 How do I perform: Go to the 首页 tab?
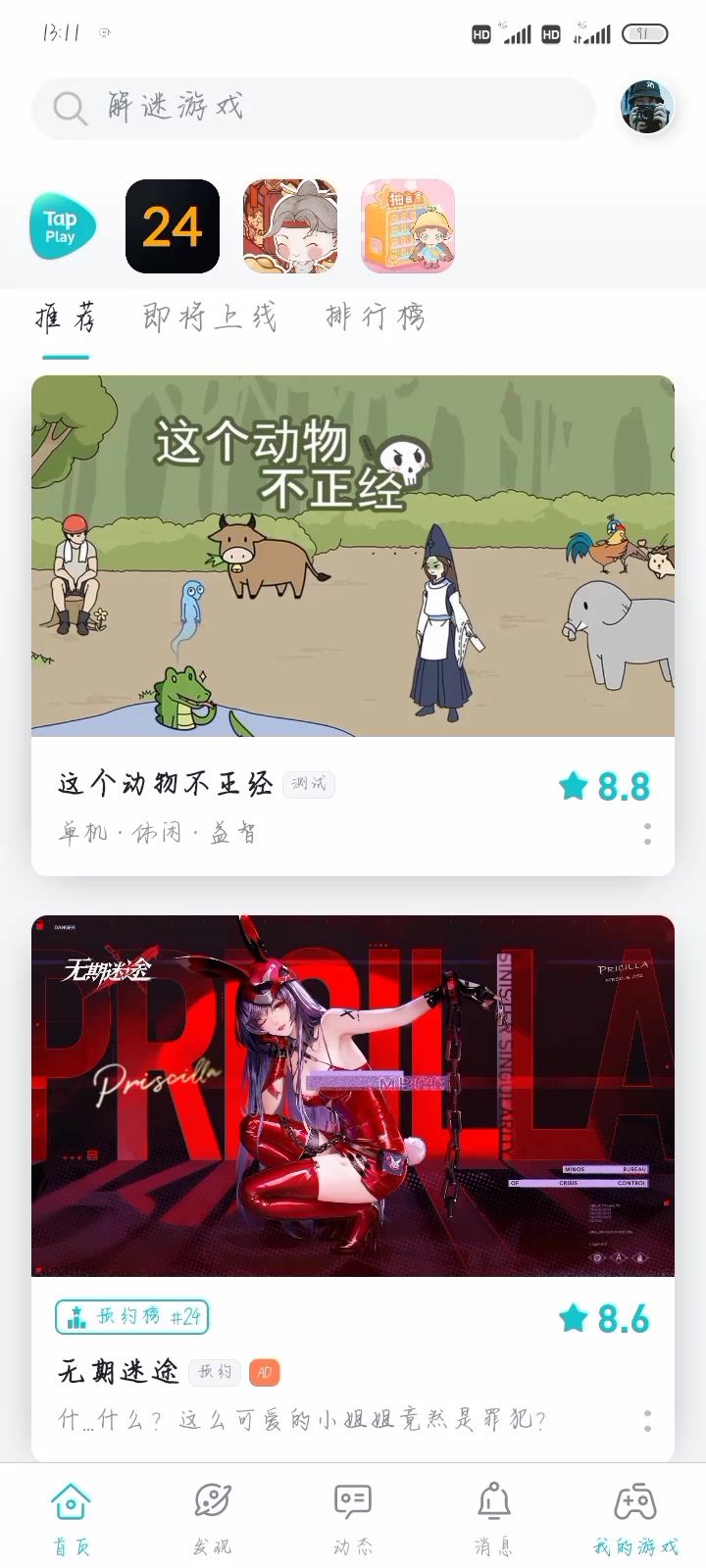click(x=71, y=1516)
